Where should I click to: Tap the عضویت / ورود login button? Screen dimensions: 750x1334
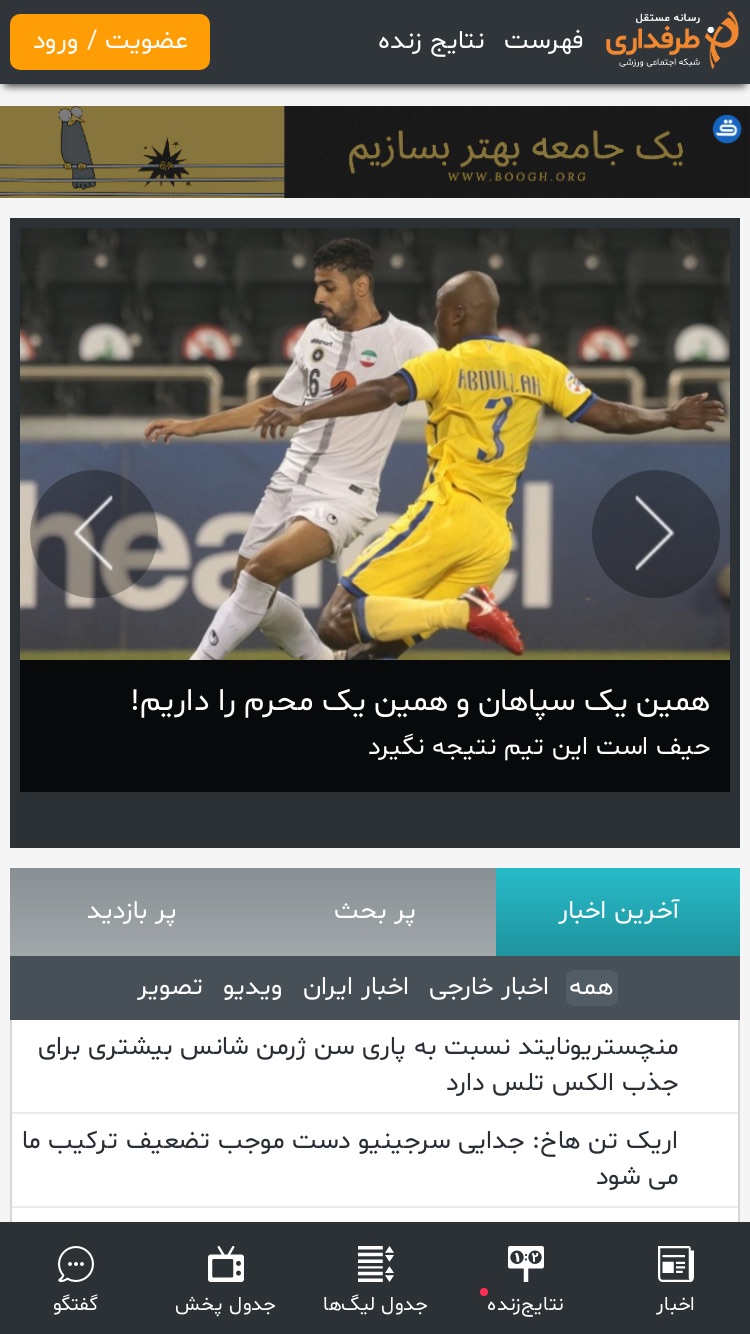tap(110, 42)
